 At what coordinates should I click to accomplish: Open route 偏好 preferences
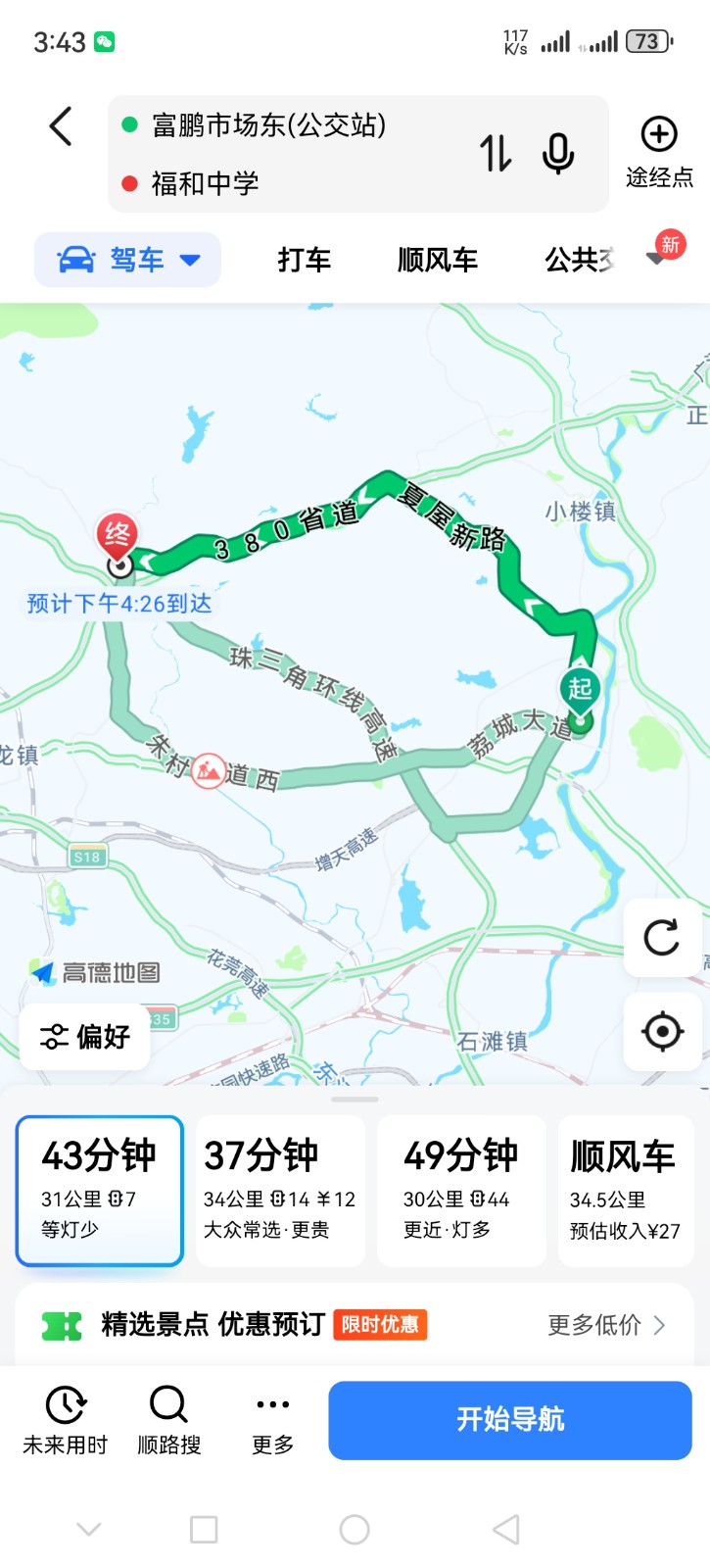(85, 1036)
